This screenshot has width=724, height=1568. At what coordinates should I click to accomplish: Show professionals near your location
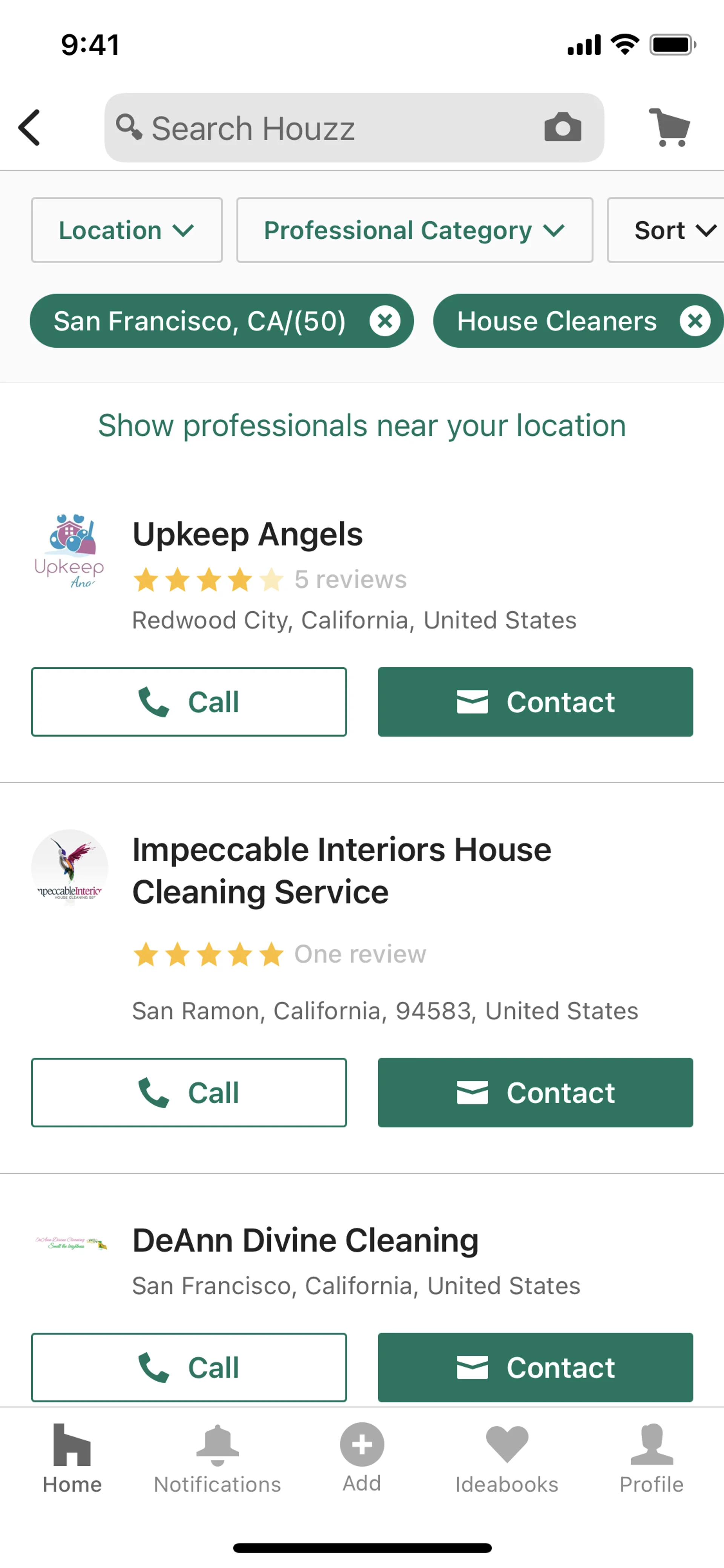(362, 425)
